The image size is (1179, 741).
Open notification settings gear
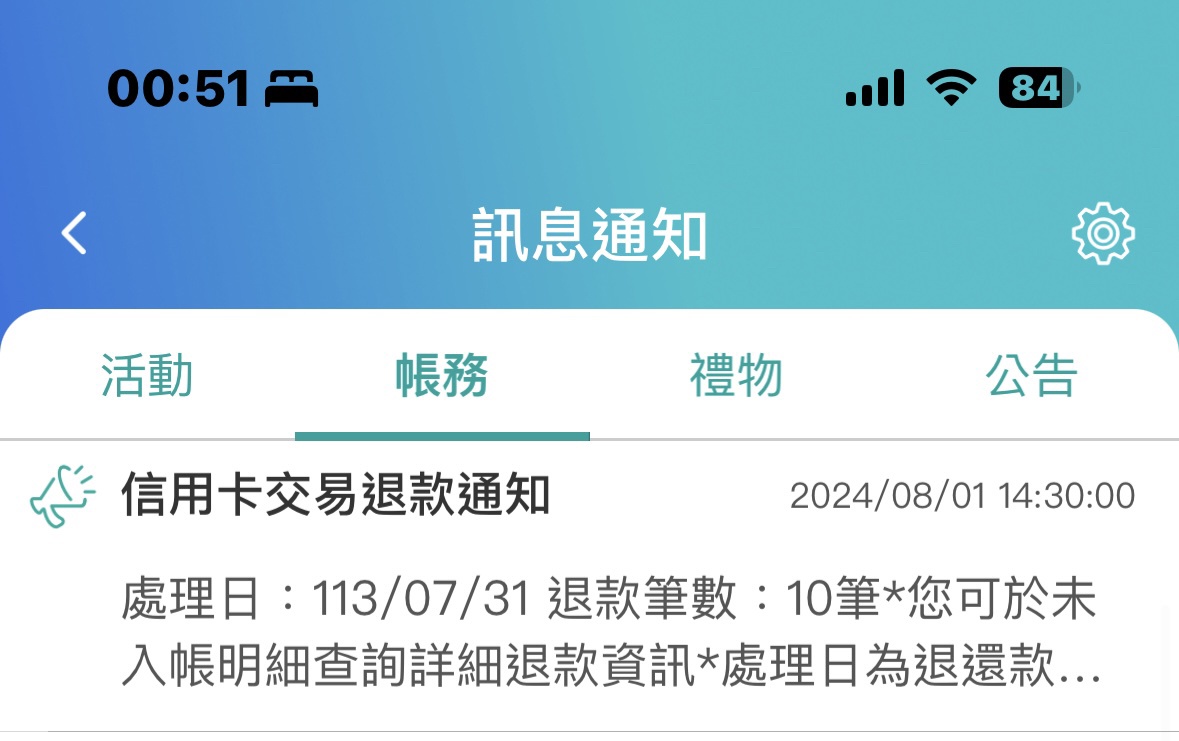[x=1102, y=234]
